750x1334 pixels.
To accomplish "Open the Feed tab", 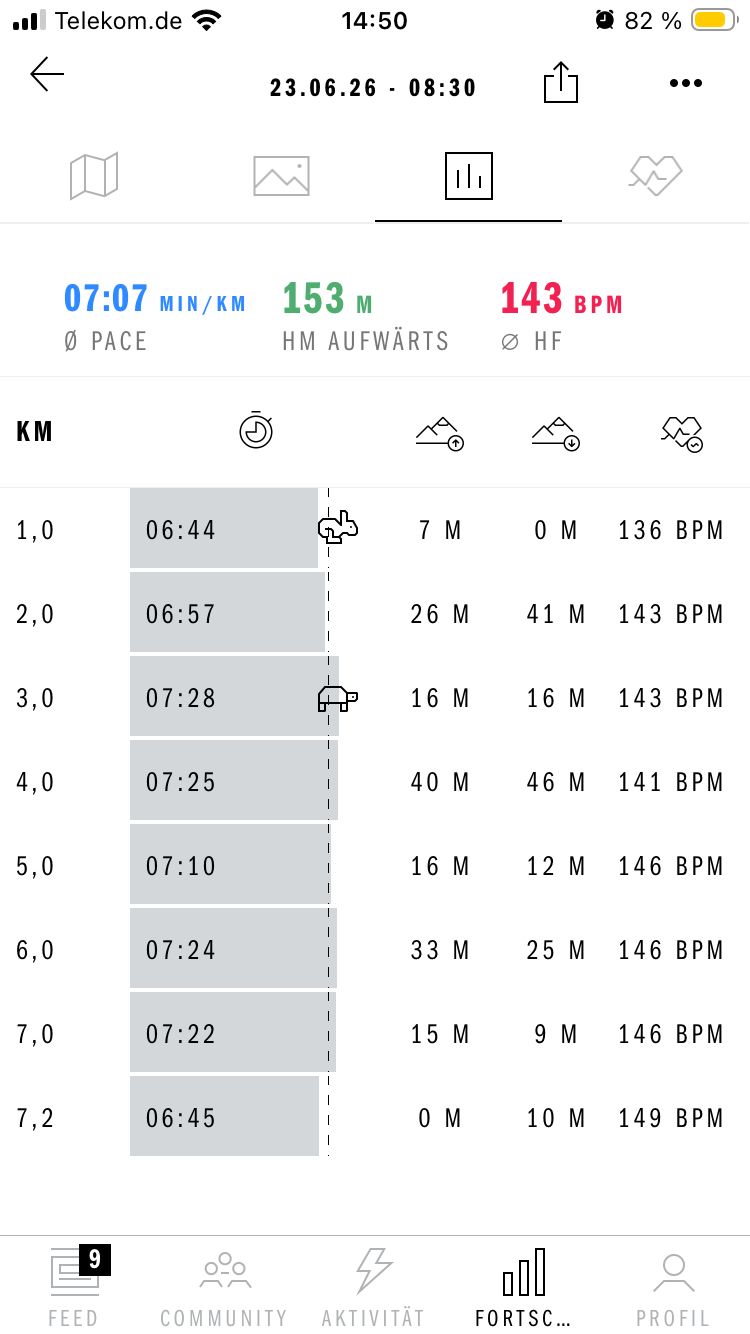I will coord(75,1286).
